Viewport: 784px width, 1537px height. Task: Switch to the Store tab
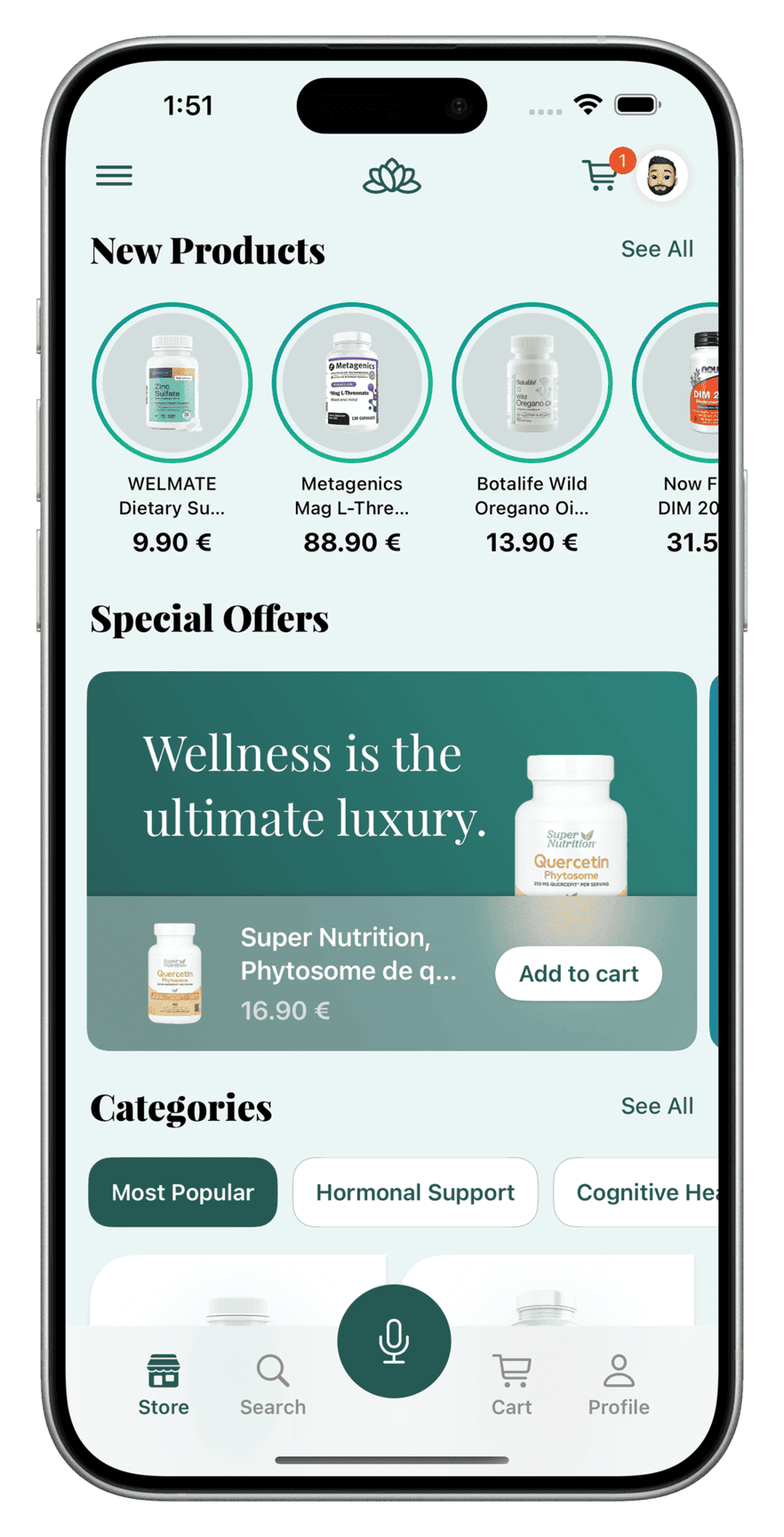click(x=164, y=1383)
